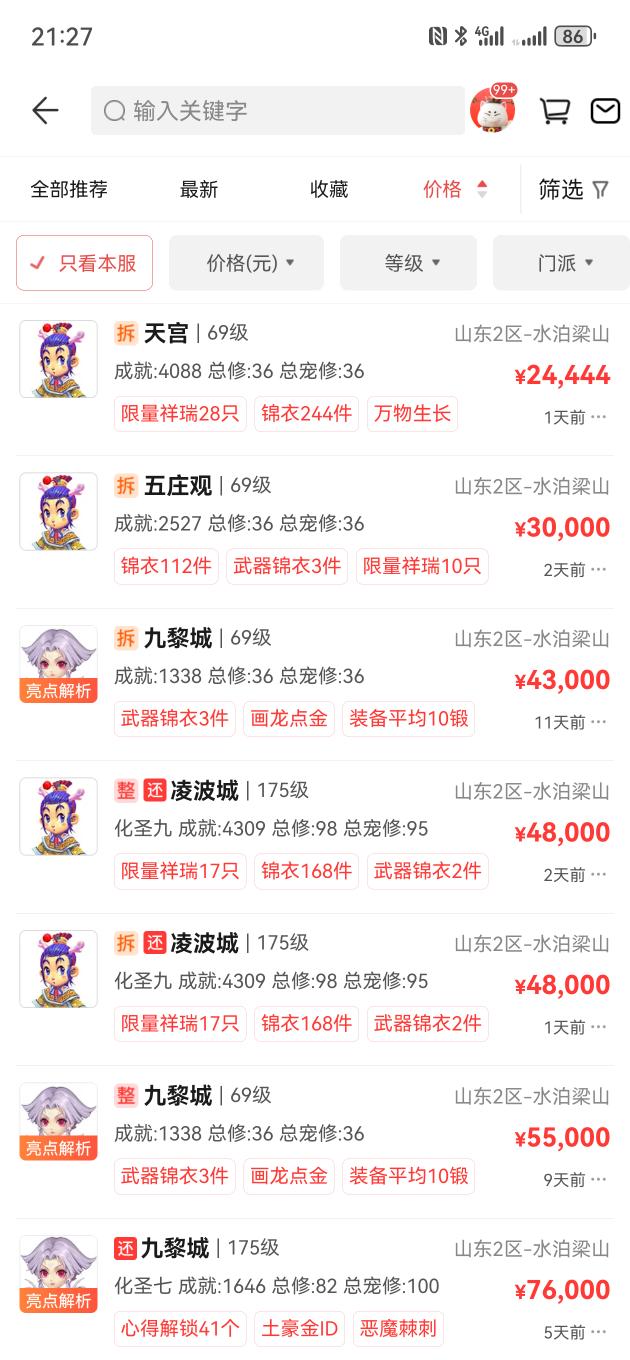This screenshot has height=1360, width=630.
Task: Toggle the 只看本服 checkbox
Action: (84, 263)
